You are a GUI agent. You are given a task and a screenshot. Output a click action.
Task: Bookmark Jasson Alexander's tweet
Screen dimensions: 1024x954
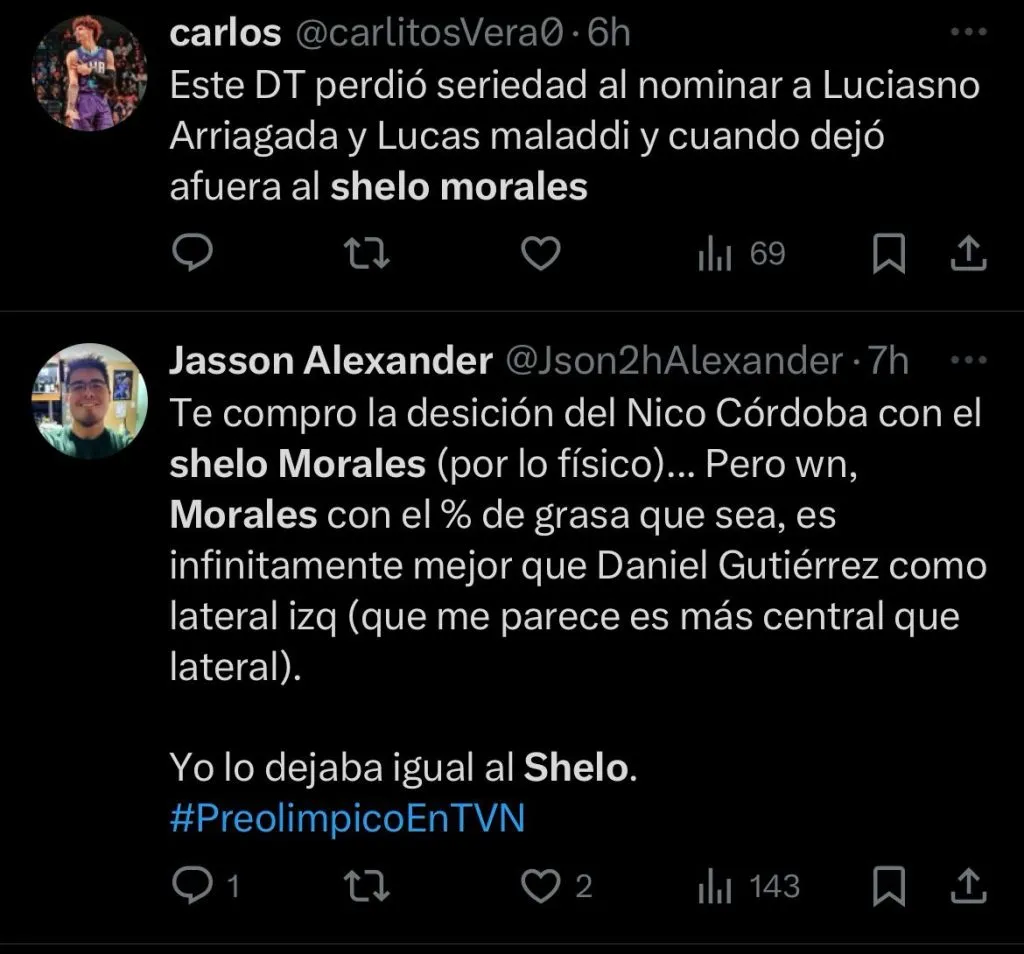click(x=888, y=886)
